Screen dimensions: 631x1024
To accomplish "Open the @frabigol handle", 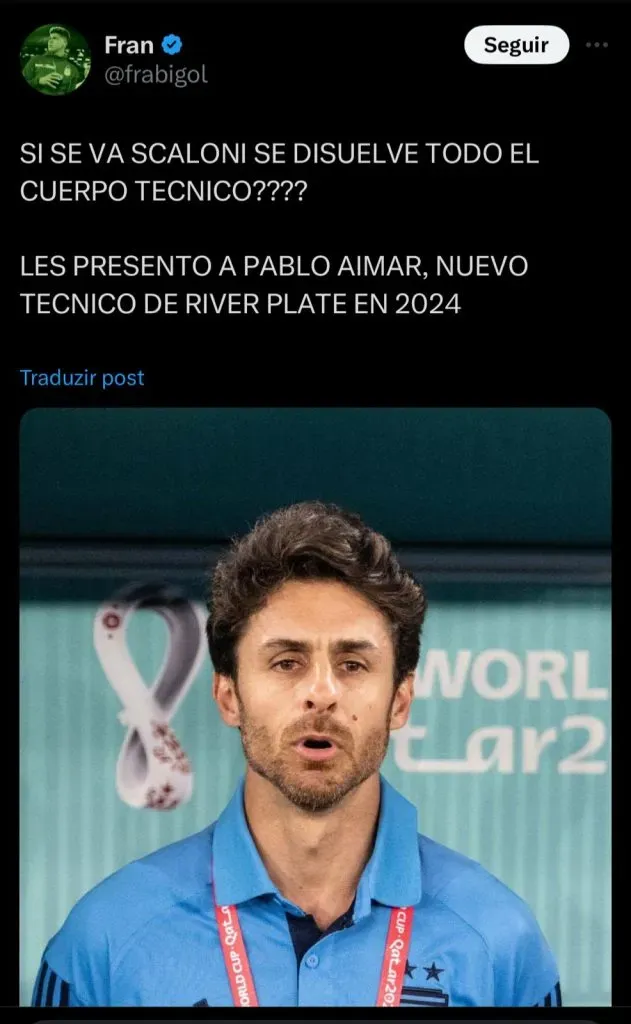I will [155, 74].
